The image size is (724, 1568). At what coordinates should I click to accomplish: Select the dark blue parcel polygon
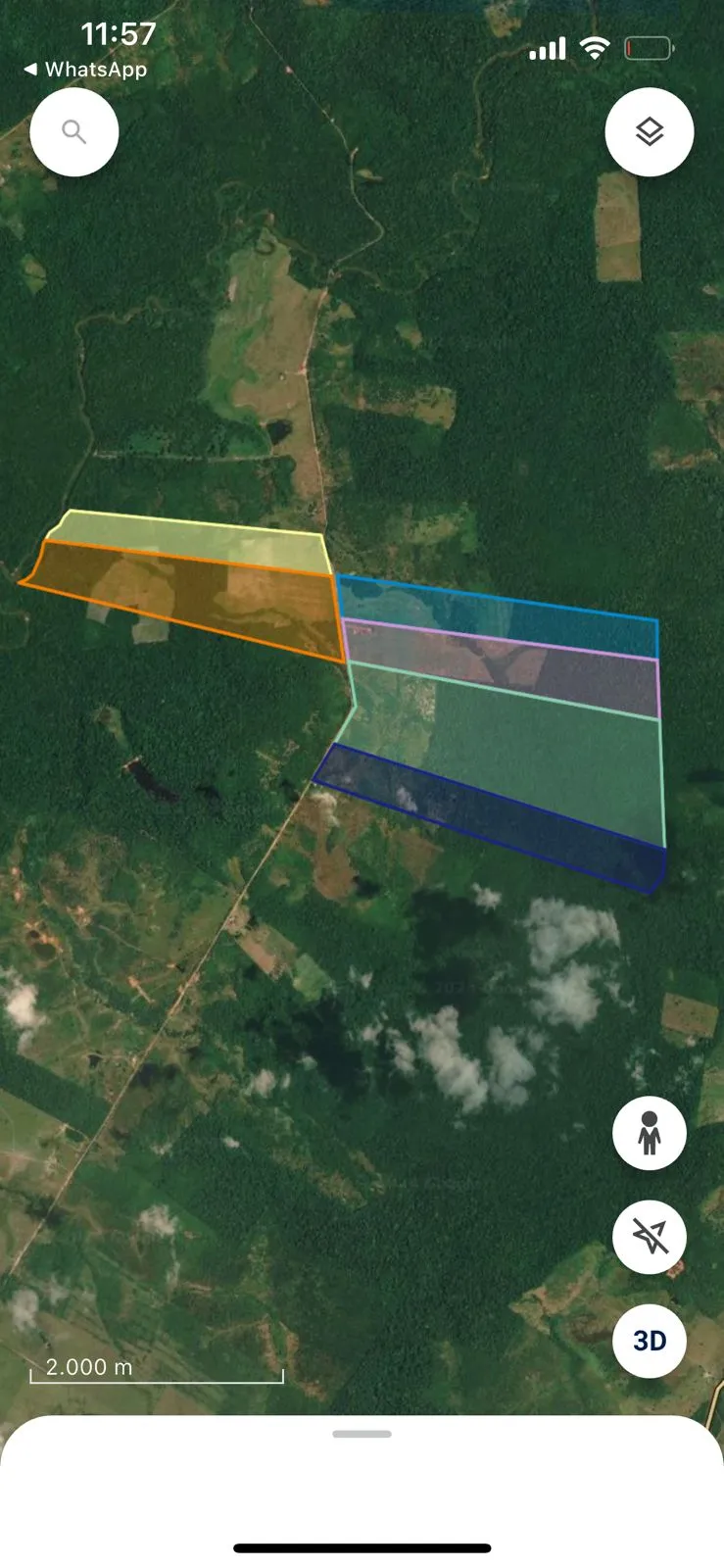point(490,813)
